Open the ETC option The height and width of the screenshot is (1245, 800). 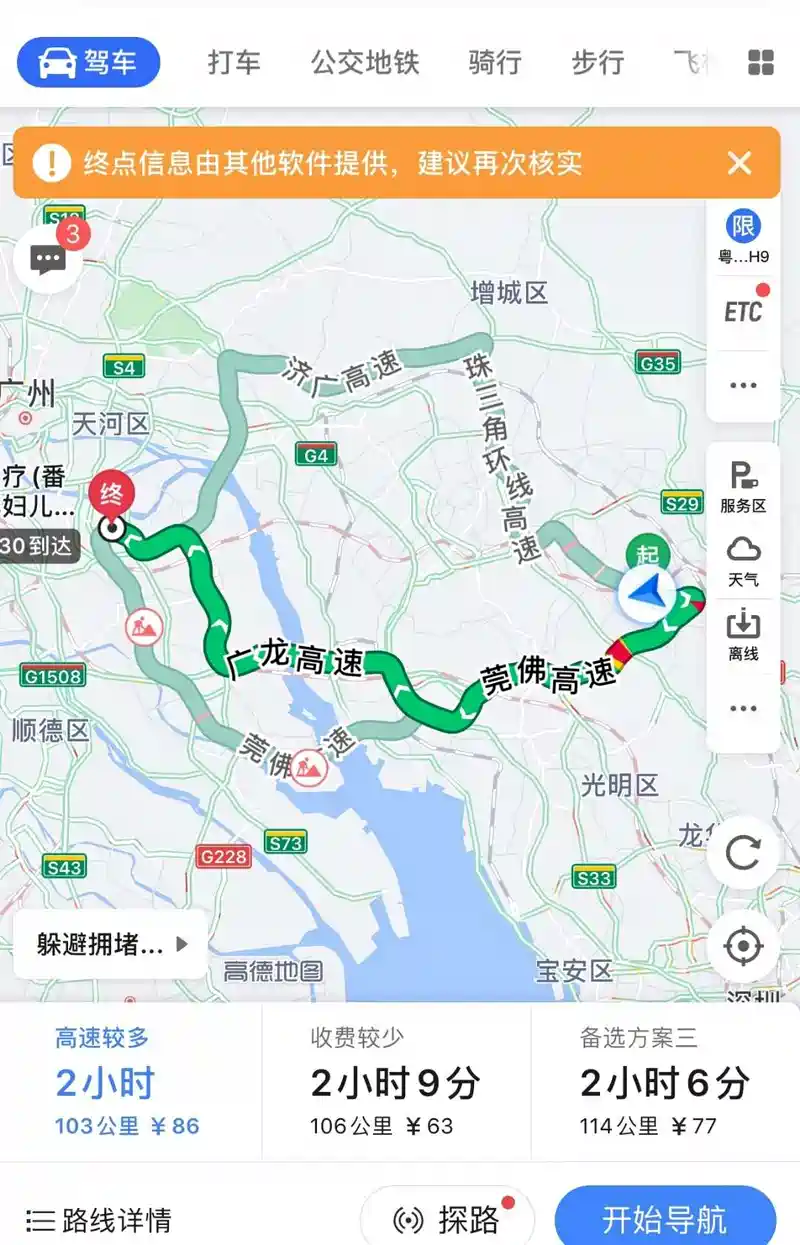[x=743, y=310]
